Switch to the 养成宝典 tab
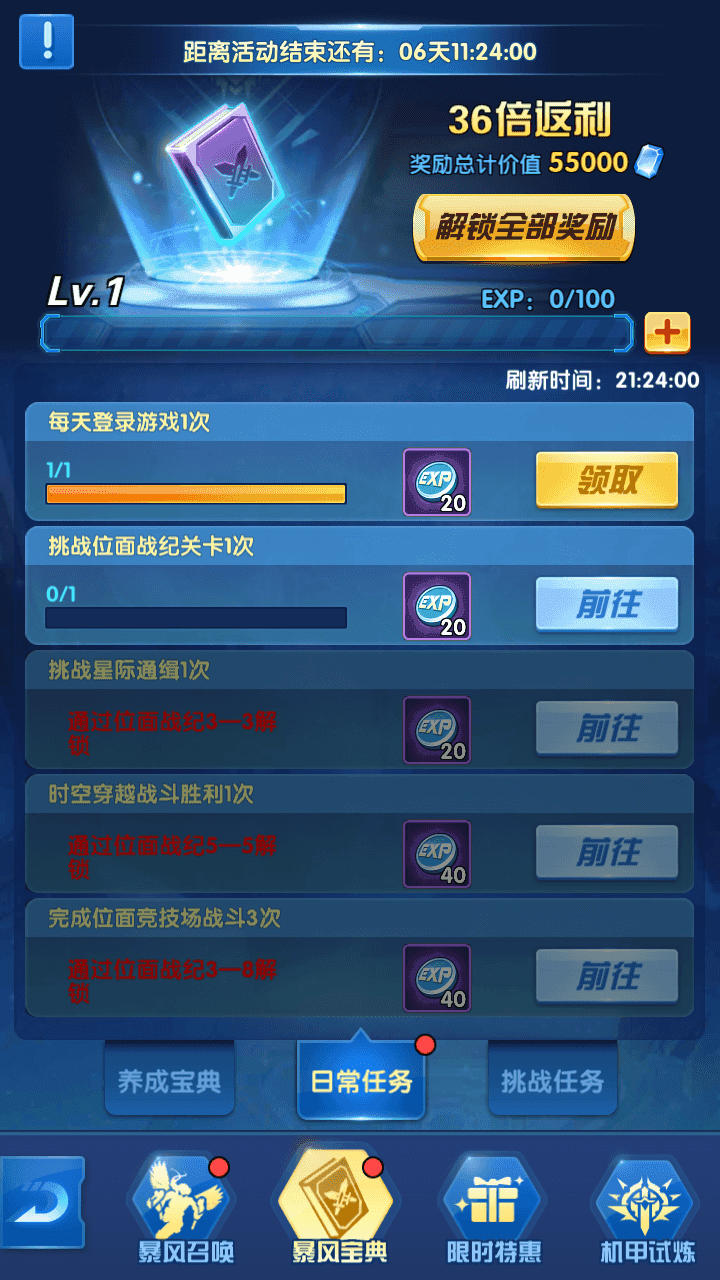 169,1081
